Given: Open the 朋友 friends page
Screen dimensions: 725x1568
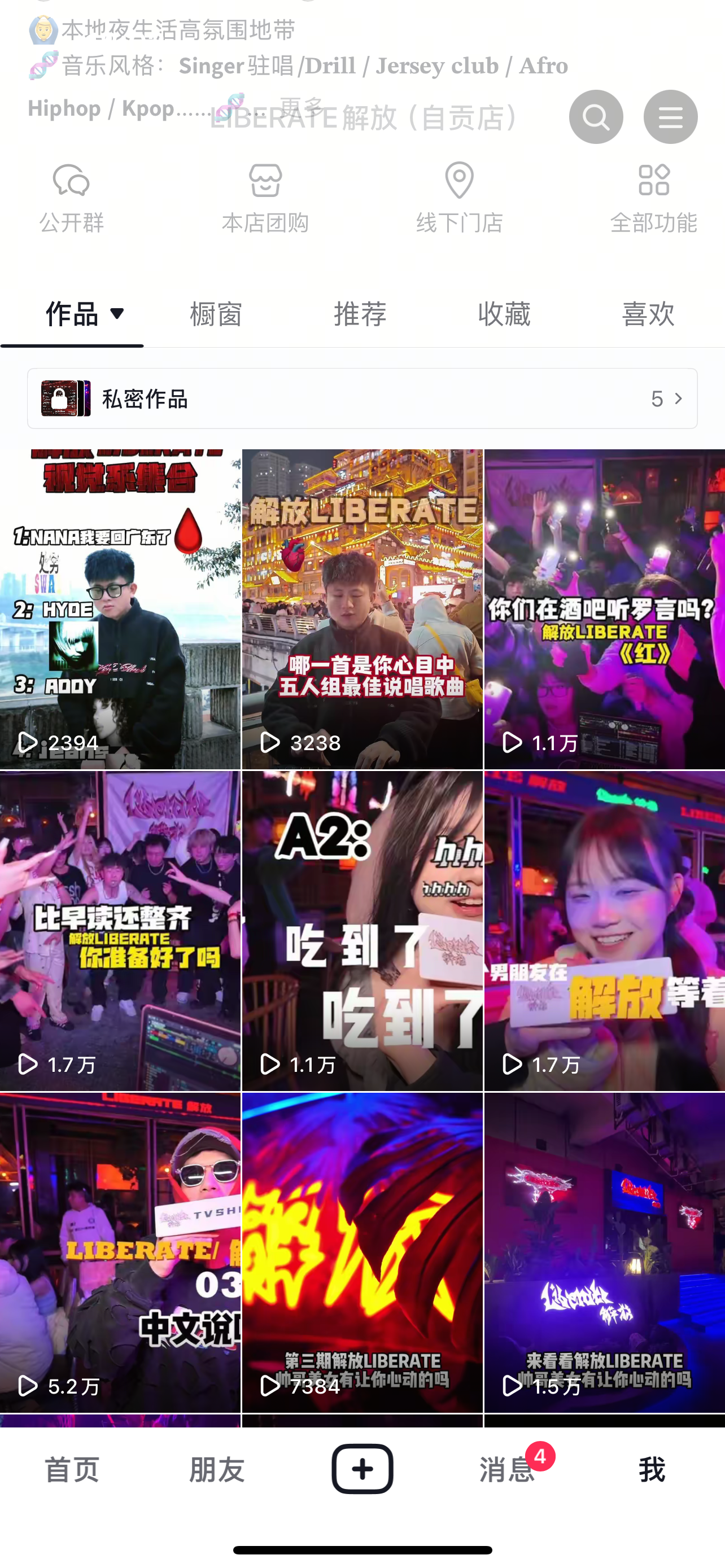Looking at the screenshot, I should click(216, 1469).
